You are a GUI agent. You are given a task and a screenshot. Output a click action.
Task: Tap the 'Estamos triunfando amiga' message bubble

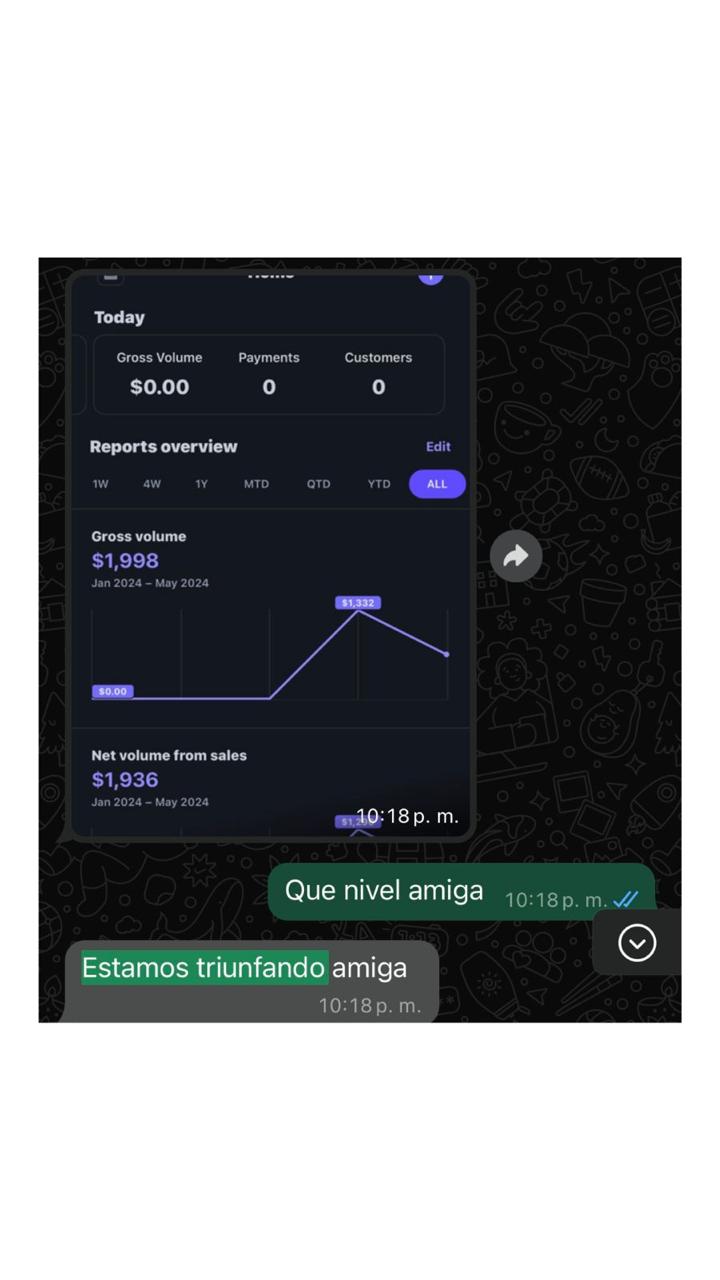click(x=244, y=967)
